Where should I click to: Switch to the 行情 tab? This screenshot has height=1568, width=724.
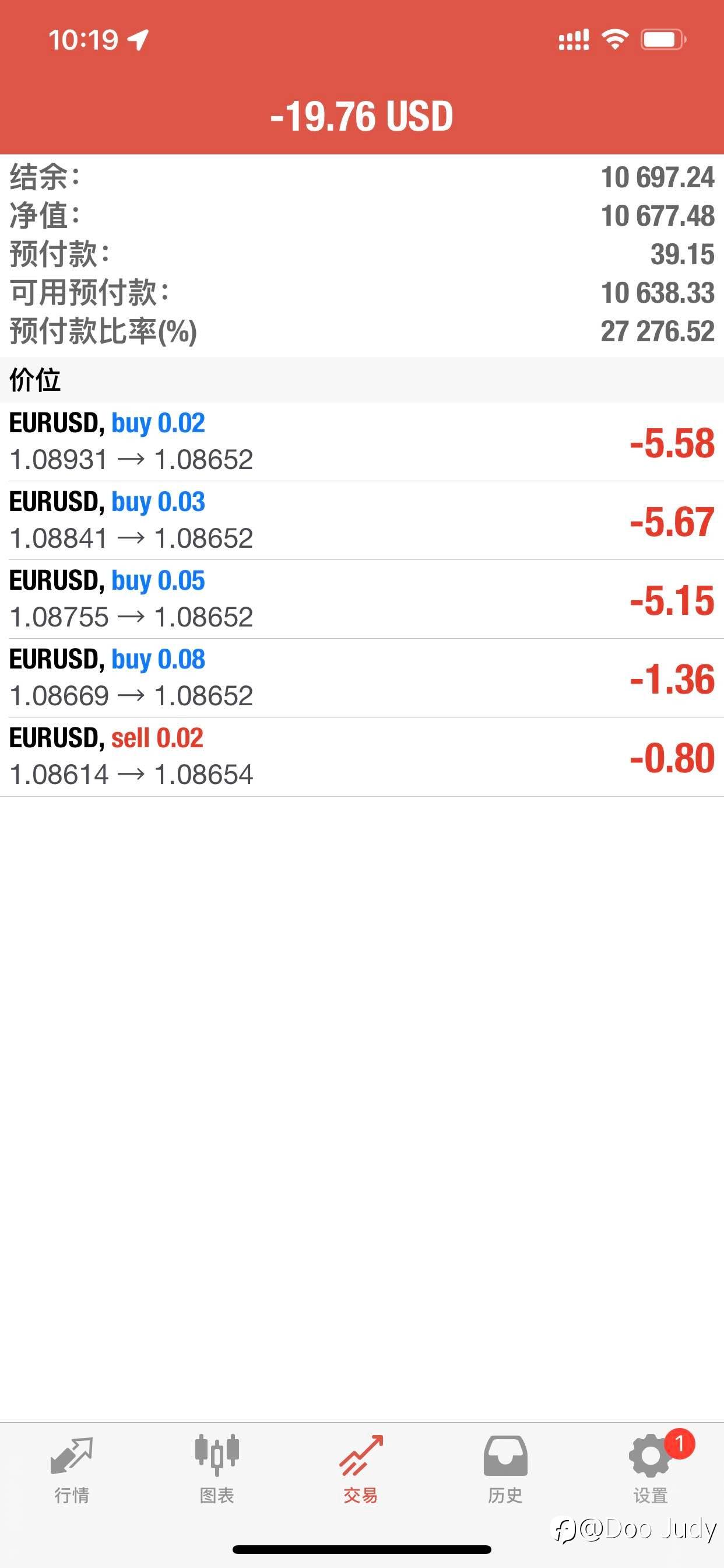click(72, 1468)
